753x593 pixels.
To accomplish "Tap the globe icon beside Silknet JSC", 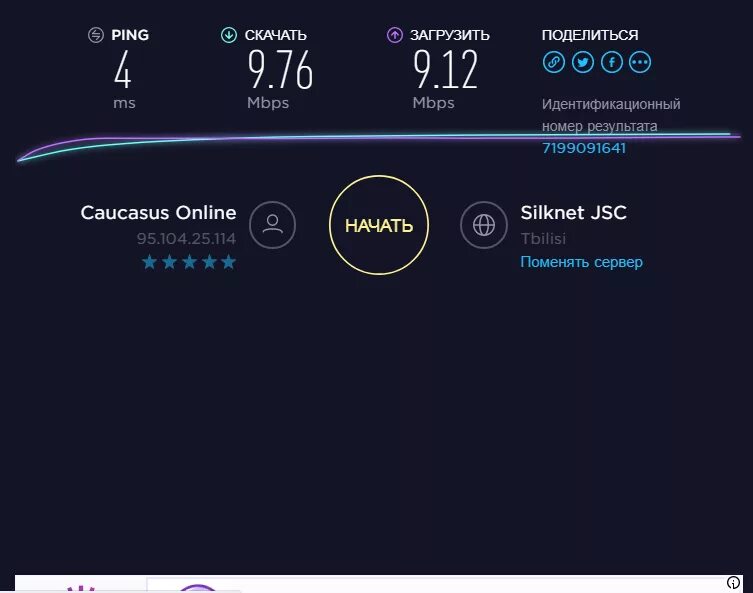I will pos(484,225).
